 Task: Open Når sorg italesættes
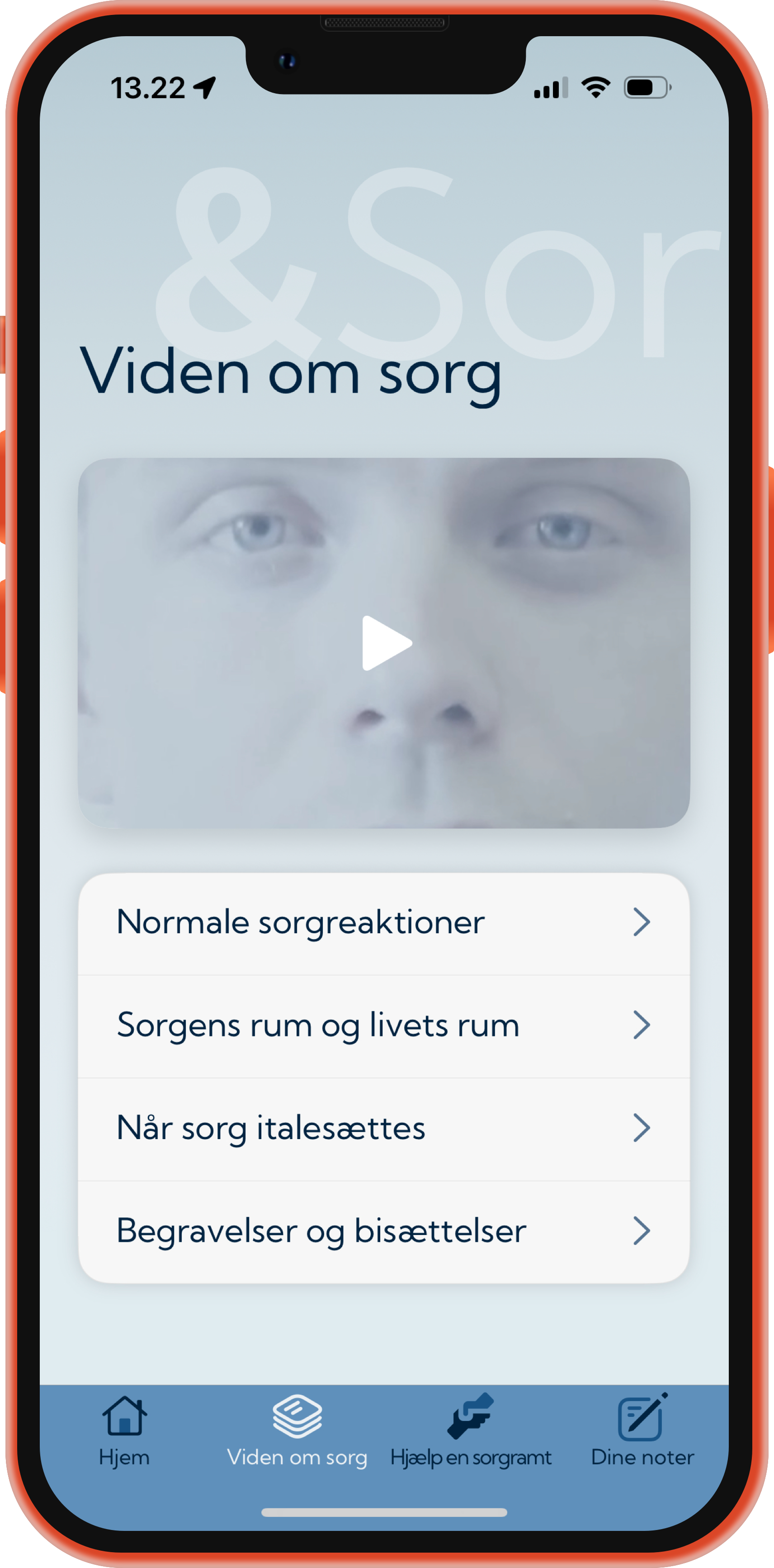point(383,1129)
